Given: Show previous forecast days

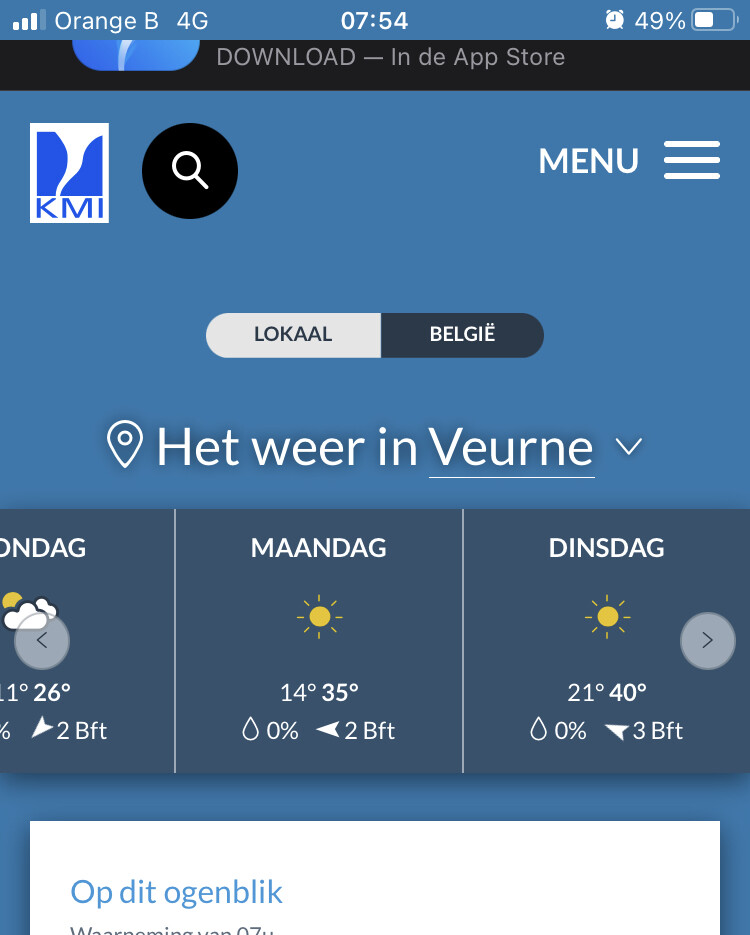Looking at the screenshot, I should click(42, 641).
